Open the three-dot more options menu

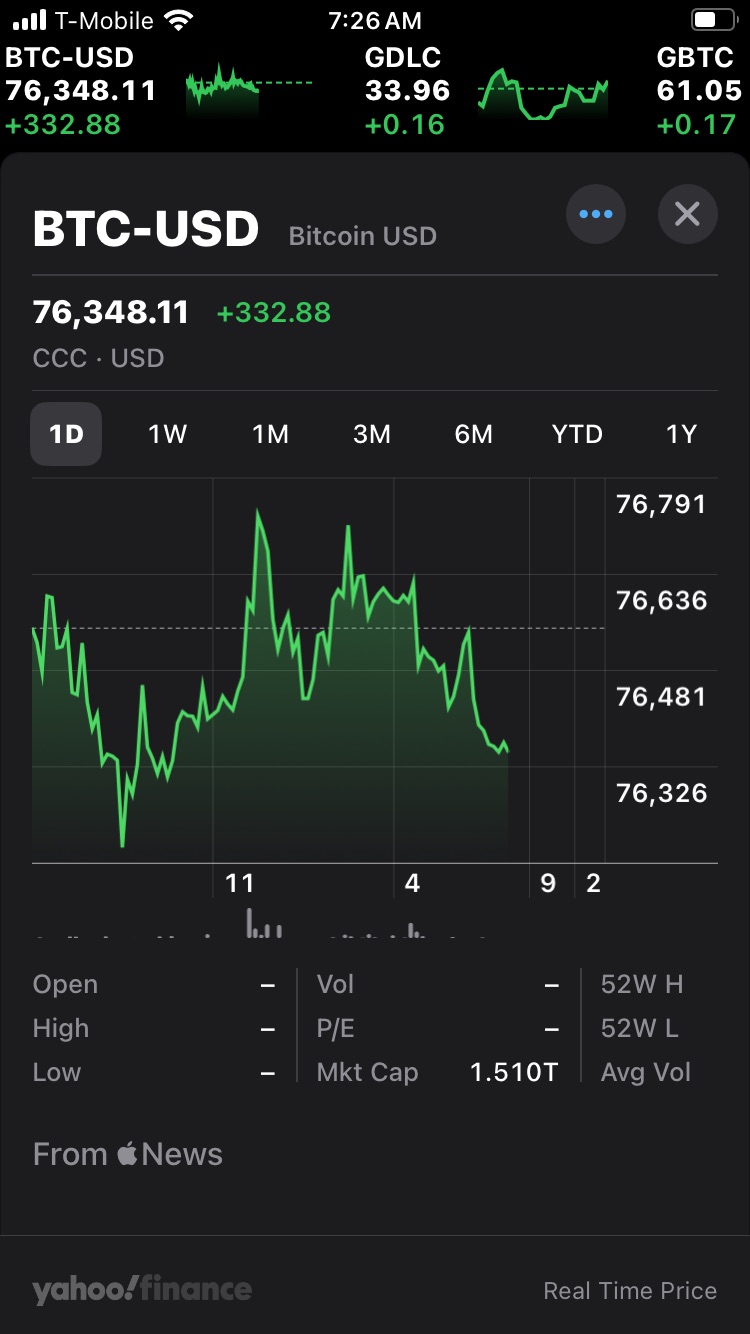[x=596, y=214]
